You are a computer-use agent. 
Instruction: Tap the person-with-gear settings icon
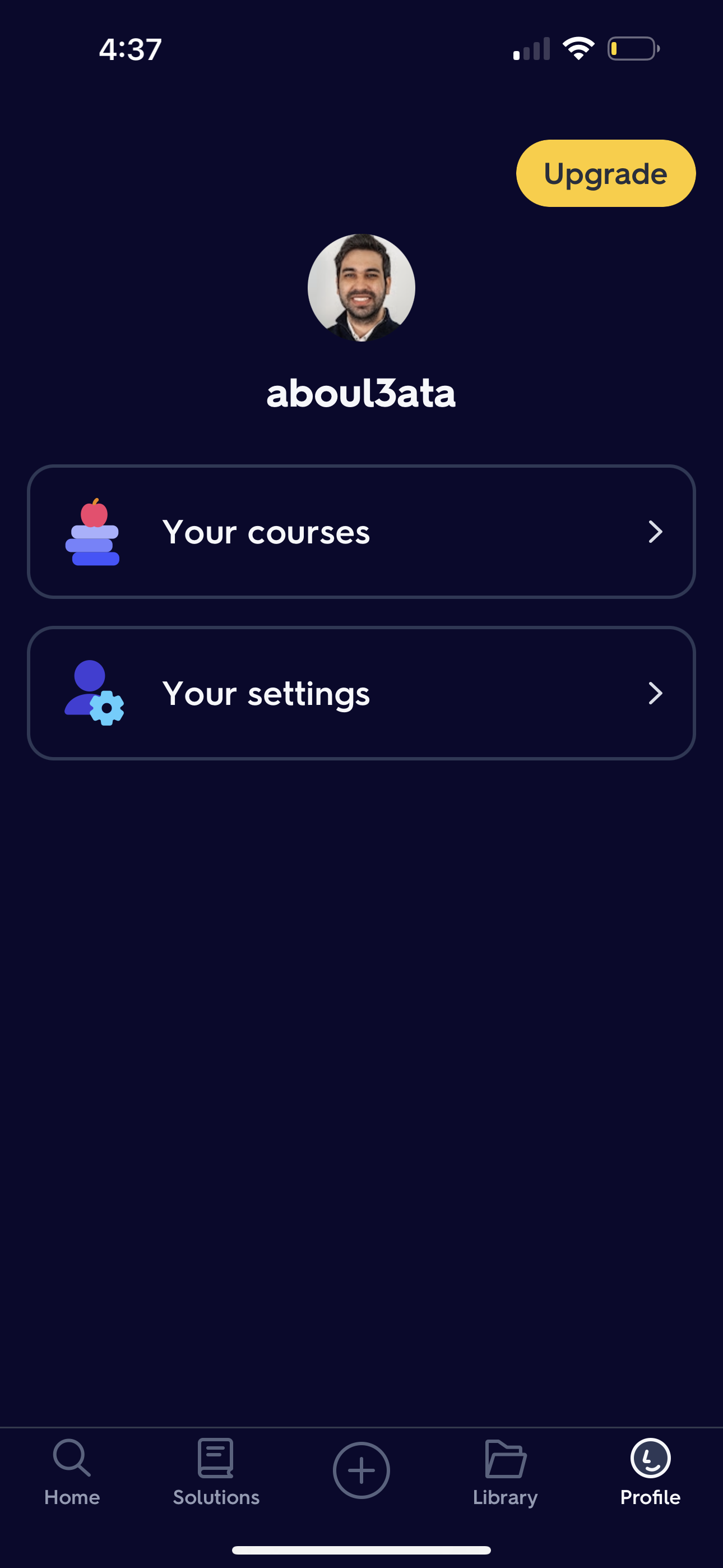tap(94, 693)
